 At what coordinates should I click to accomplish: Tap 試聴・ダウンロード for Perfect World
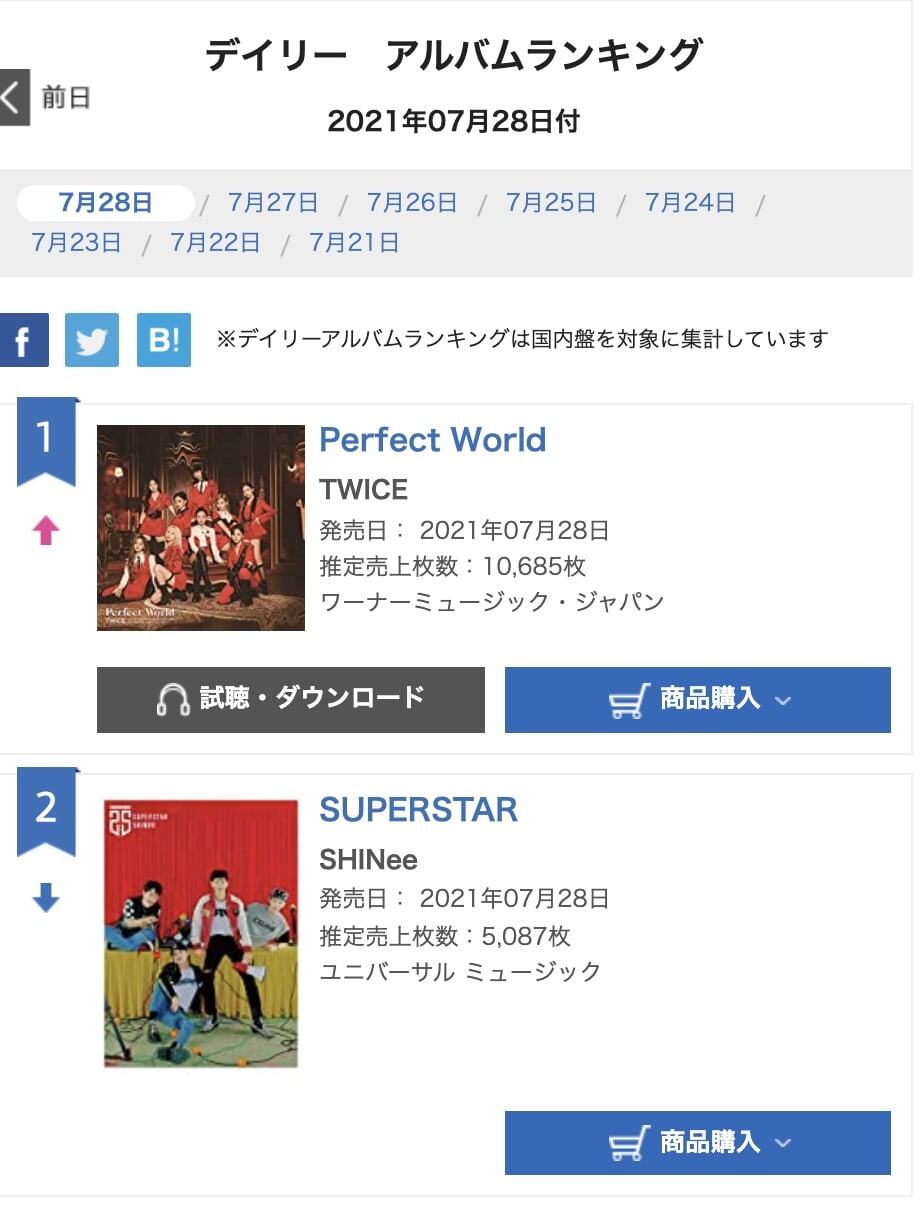tap(291, 700)
